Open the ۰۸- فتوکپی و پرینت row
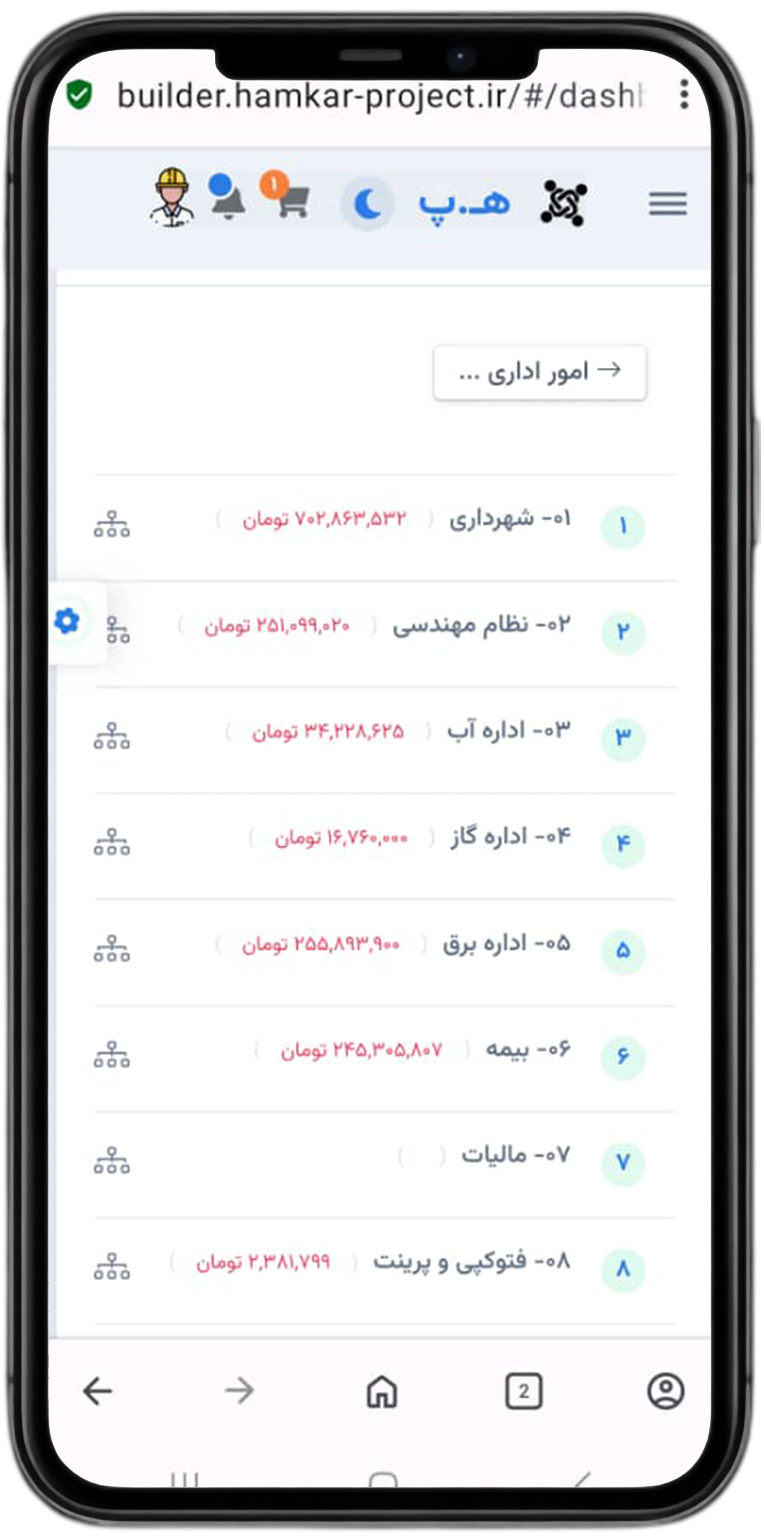Viewport: 764px width, 1540px height. 385,1269
